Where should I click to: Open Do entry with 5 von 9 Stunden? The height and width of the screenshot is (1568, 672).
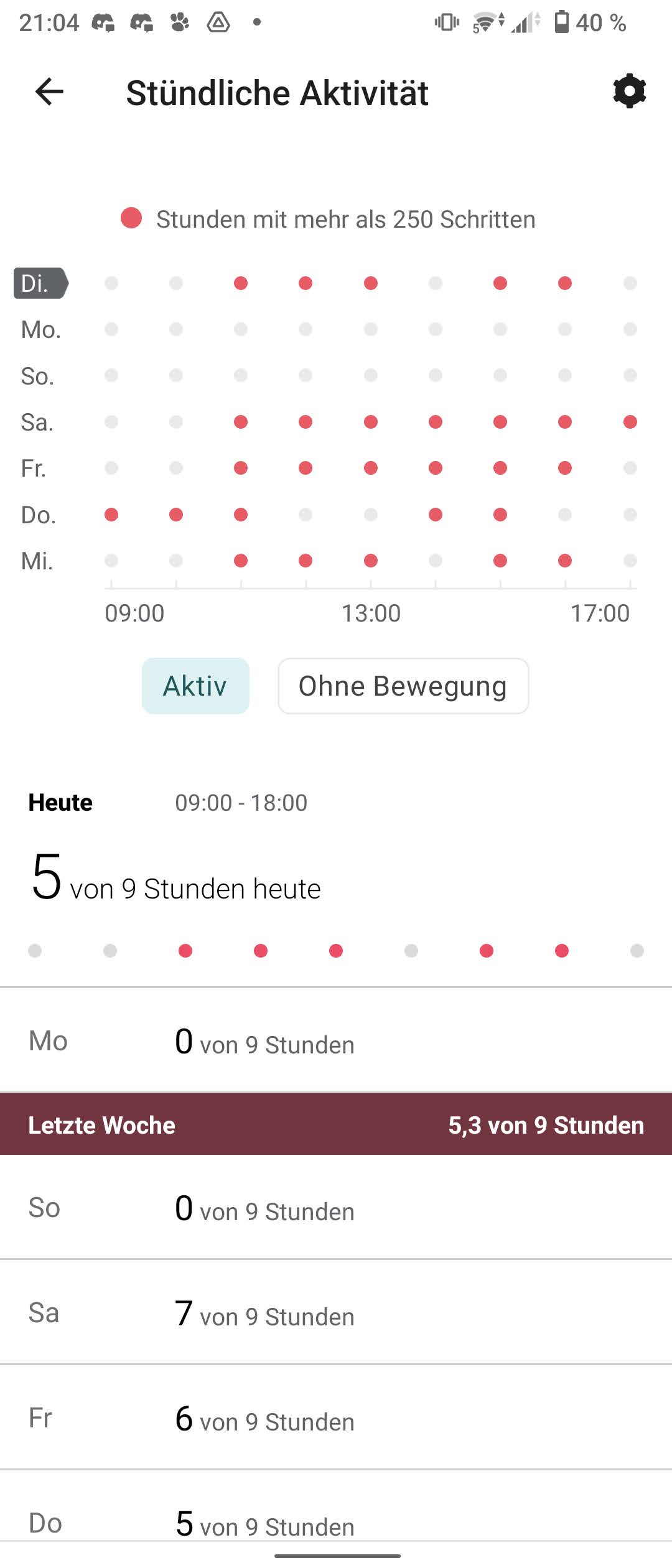[336, 1522]
